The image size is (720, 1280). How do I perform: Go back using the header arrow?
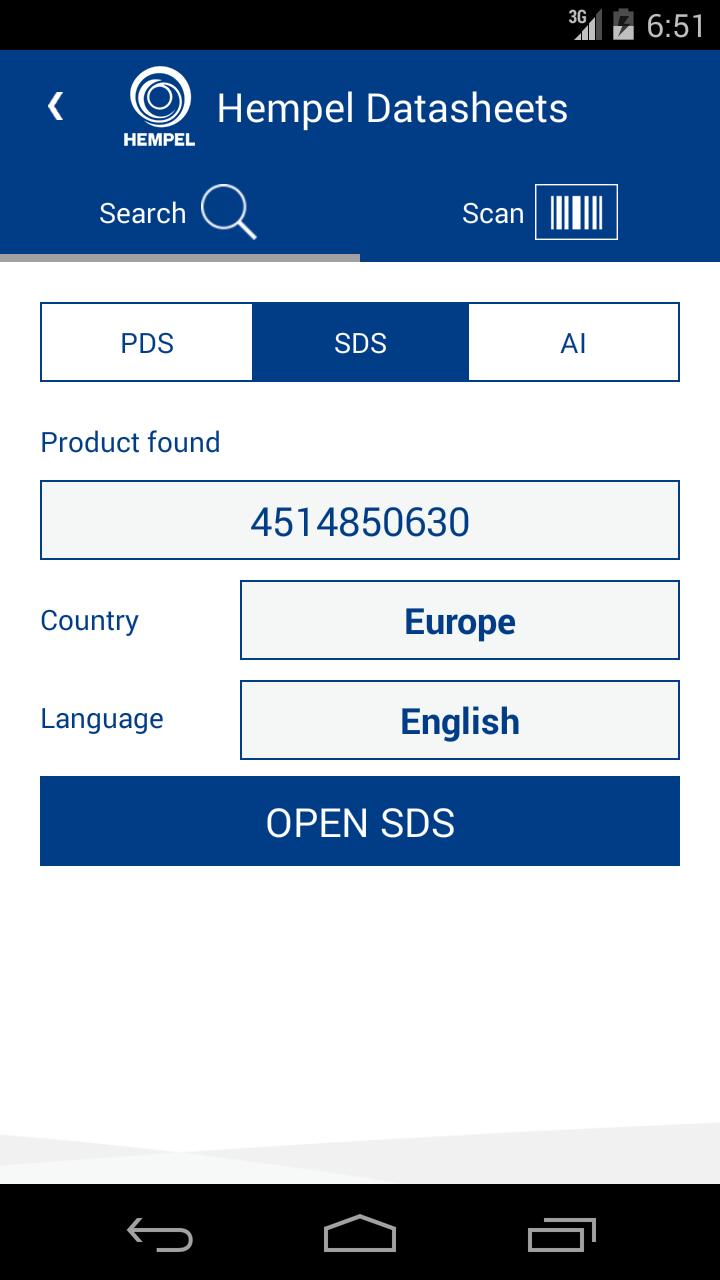(x=56, y=107)
